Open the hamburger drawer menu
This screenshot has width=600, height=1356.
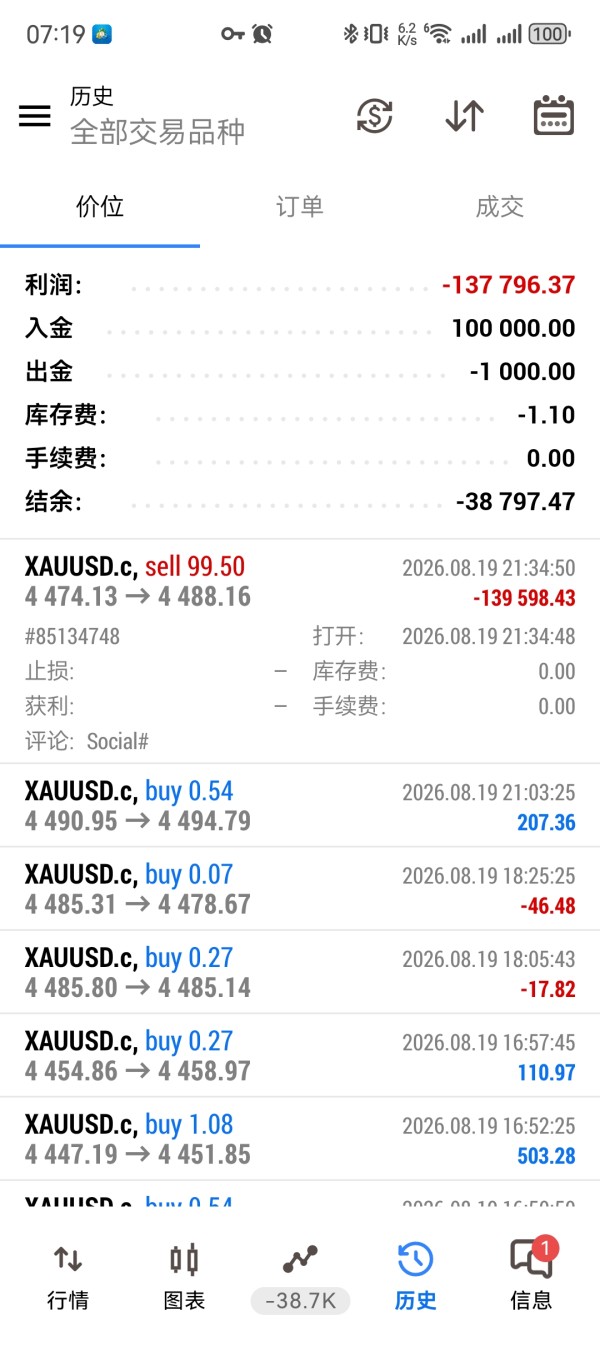coord(35,116)
